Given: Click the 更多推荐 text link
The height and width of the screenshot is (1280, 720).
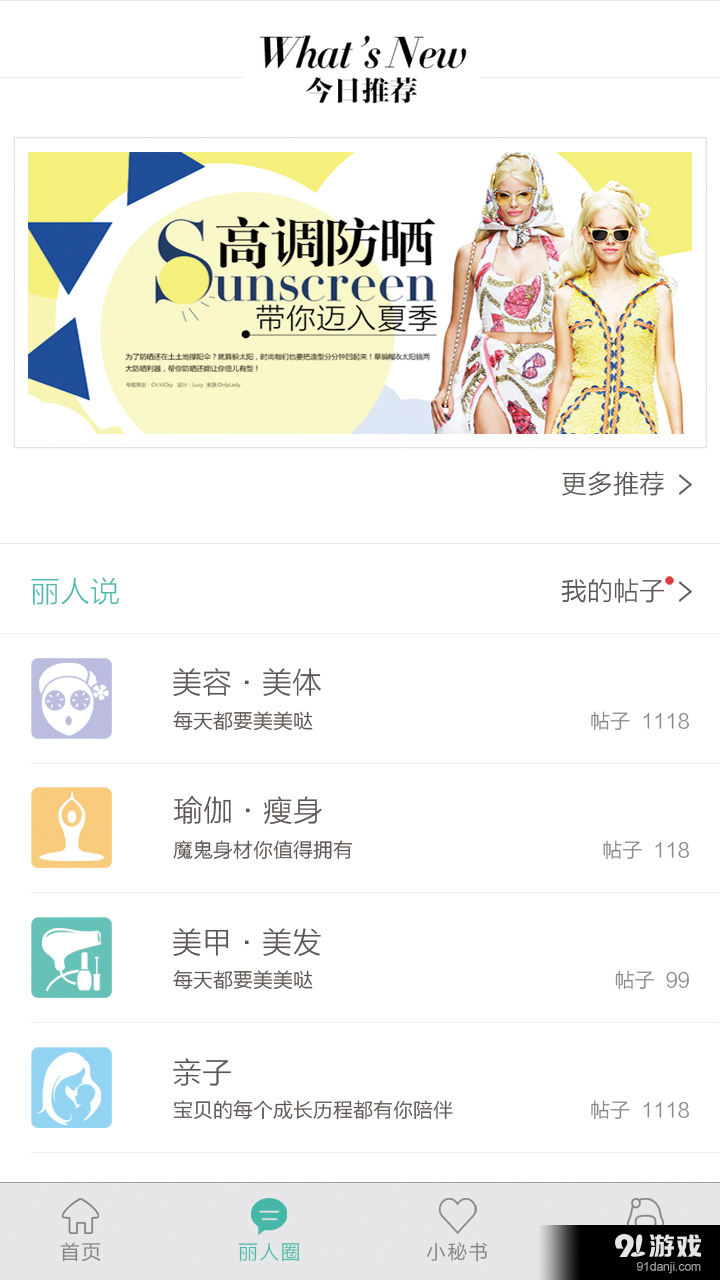Looking at the screenshot, I should [x=612, y=485].
